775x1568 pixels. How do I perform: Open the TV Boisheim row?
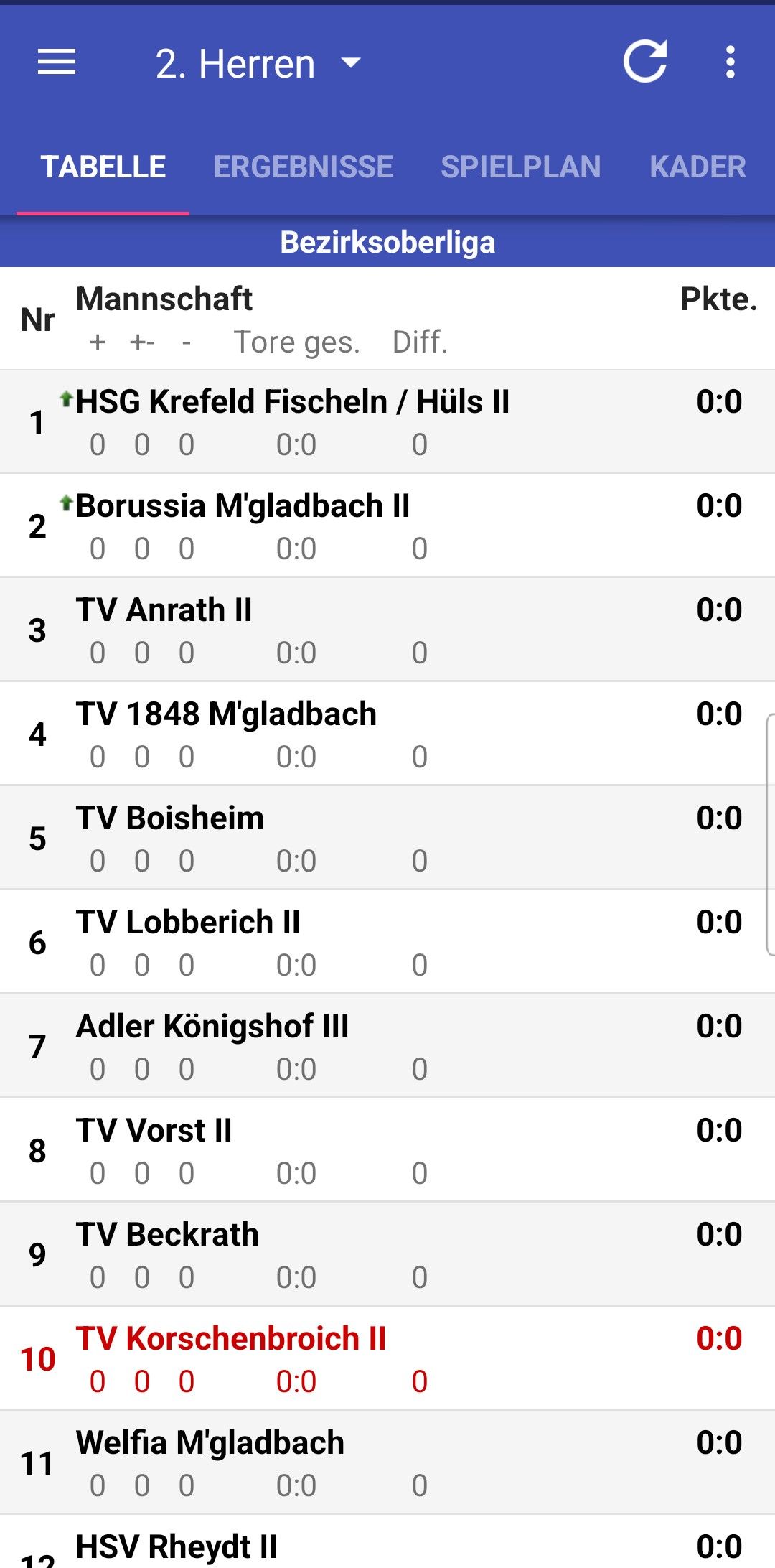pos(387,838)
